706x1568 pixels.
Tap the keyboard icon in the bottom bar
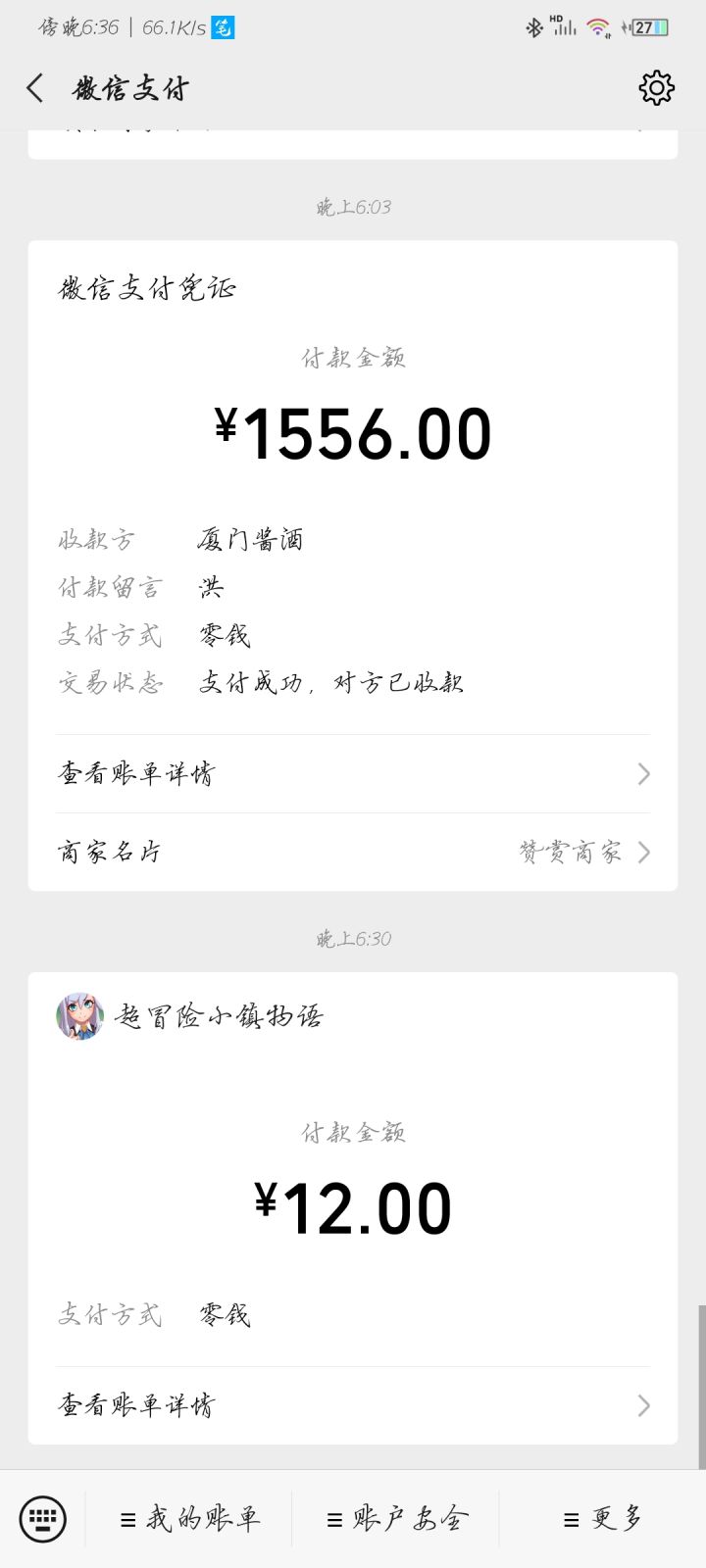(41, 1518)
